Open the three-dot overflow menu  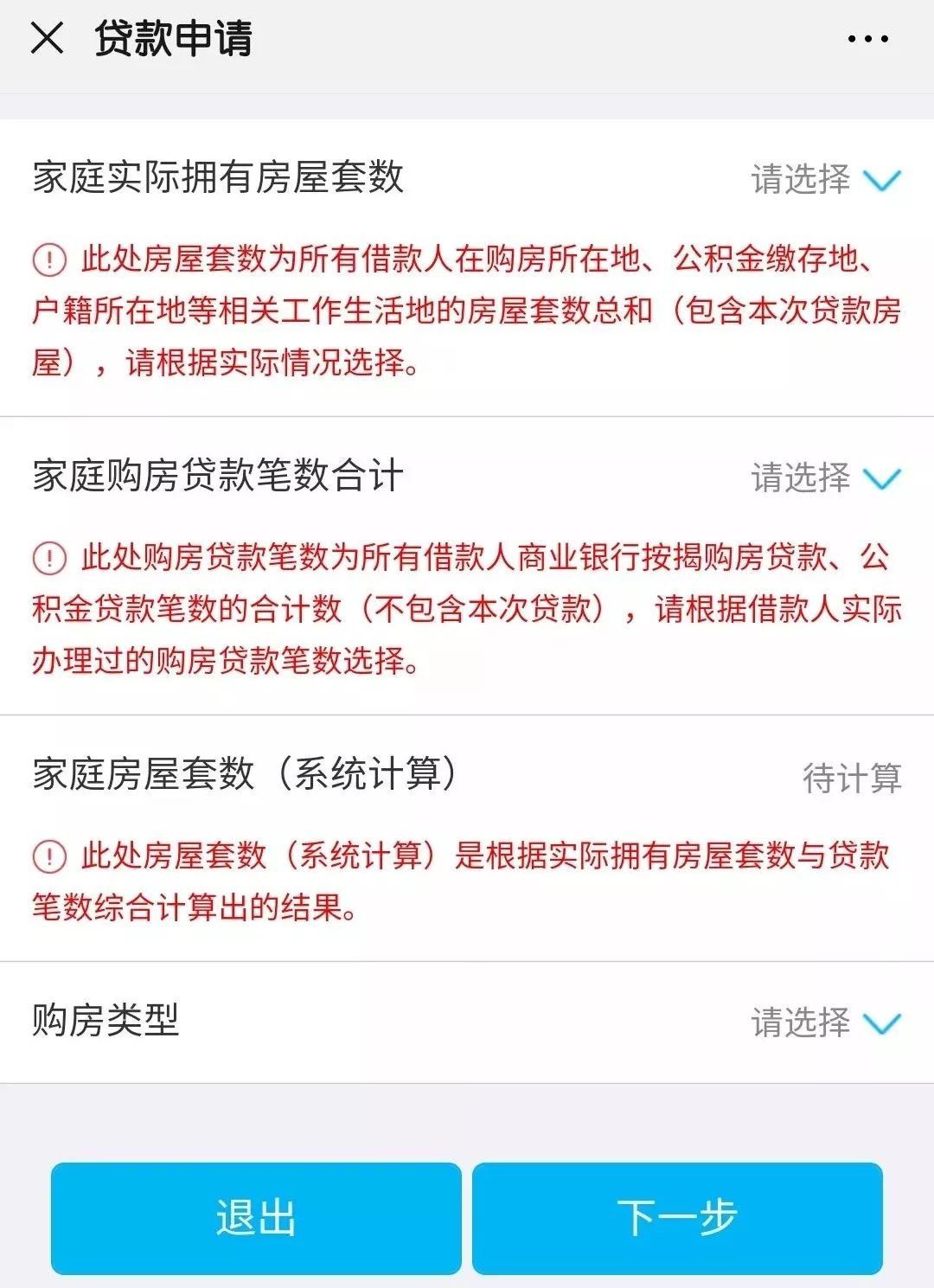(867, 39)
